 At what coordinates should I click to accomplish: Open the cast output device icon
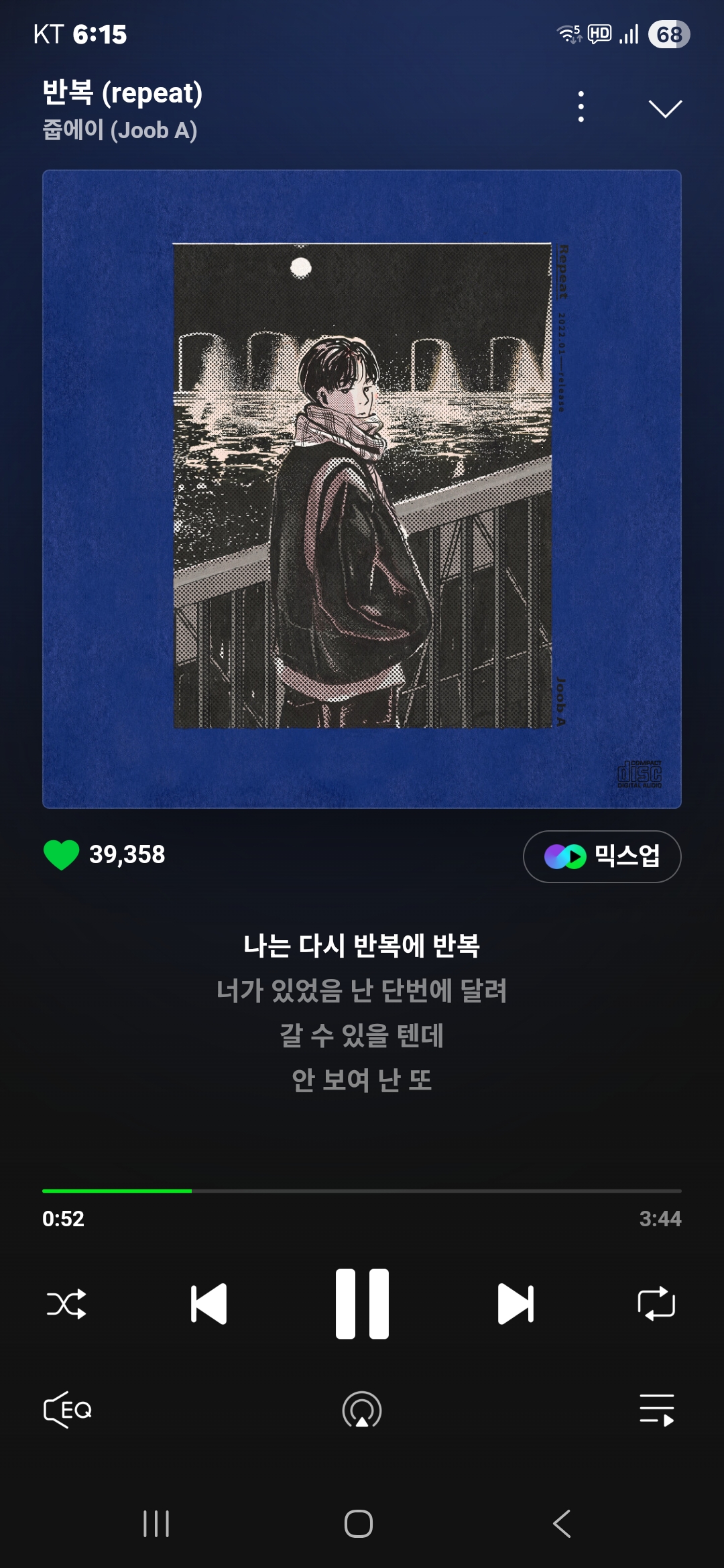tap(362, 1410)
